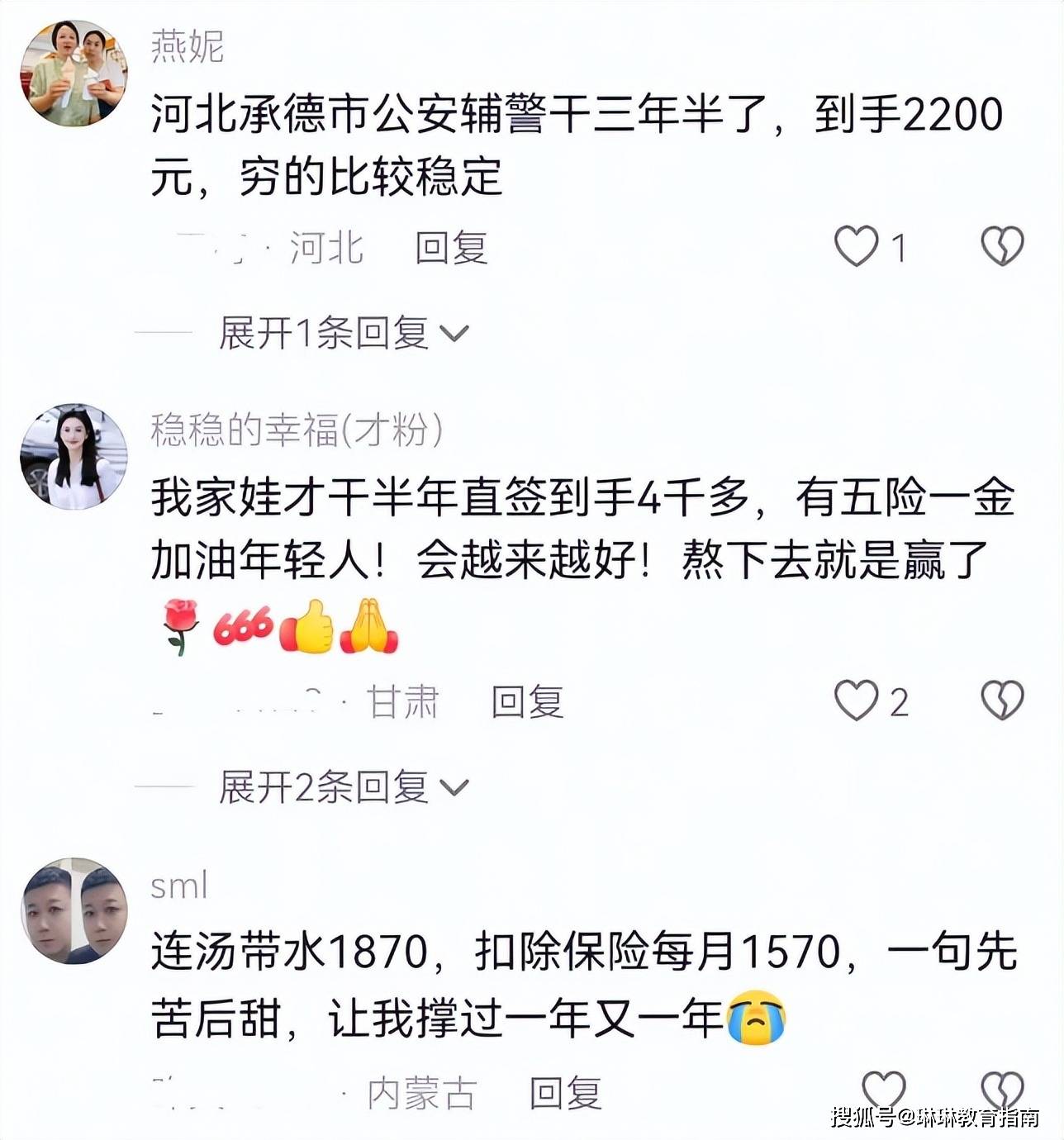Screen dimensions: 1064x1140
Task: Like sml's comment
Action: [883, 1090]
